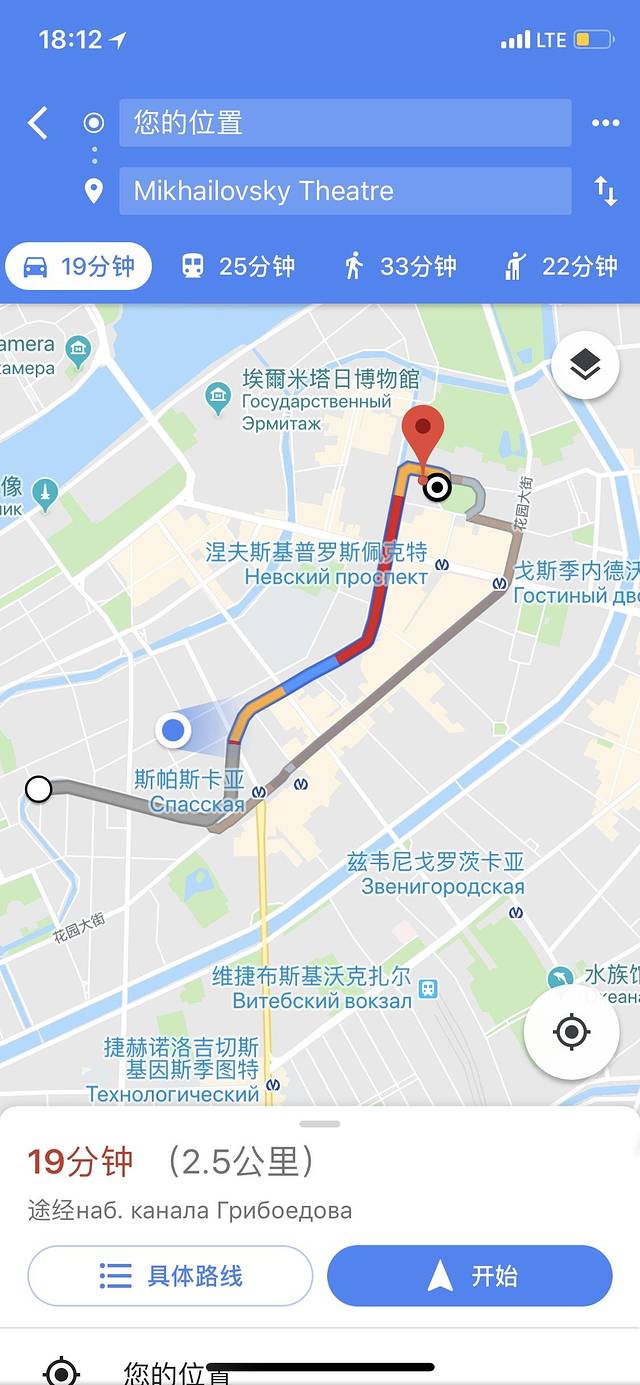Viewport: 640px width, 1385px height.
Task: Switch to transit mode 25分钟
Action: click(237, 266)
